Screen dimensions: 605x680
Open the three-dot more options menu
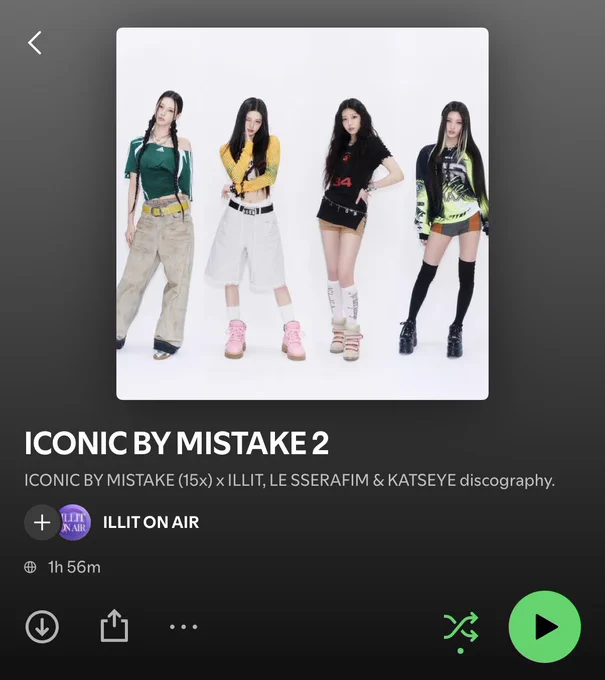183,627
